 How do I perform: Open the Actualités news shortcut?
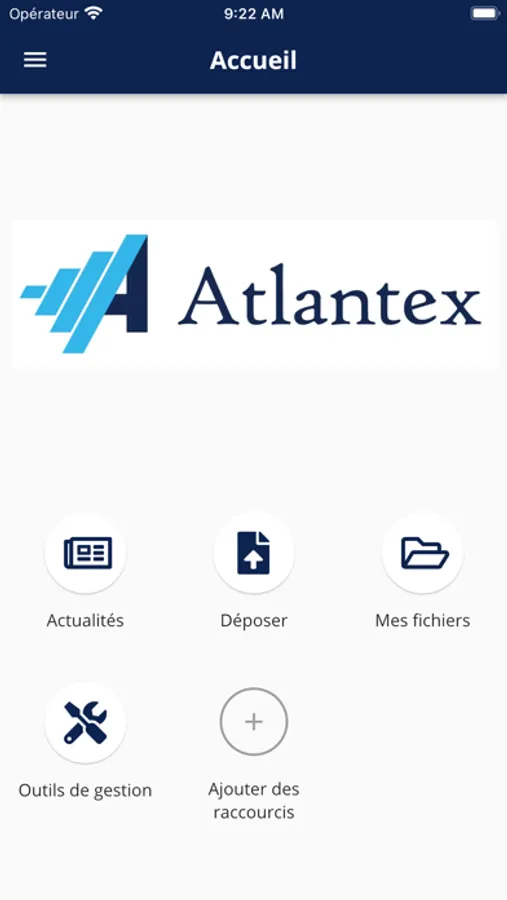86,553
